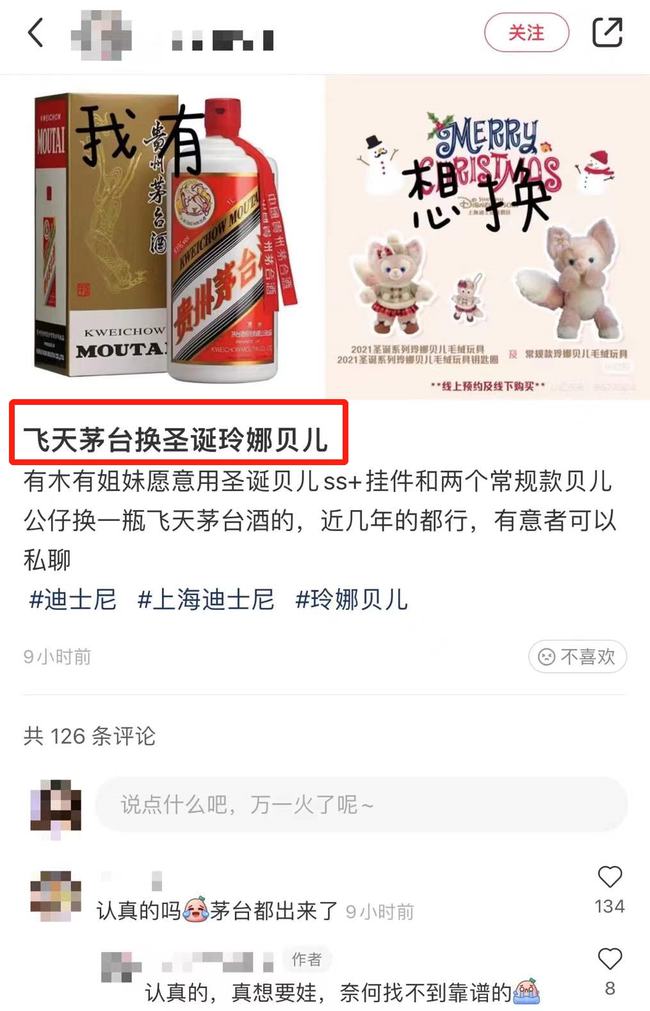Open the #迪士尼 hashtag
Viewport: 650px width, 1011px height.
coord(73,600)
